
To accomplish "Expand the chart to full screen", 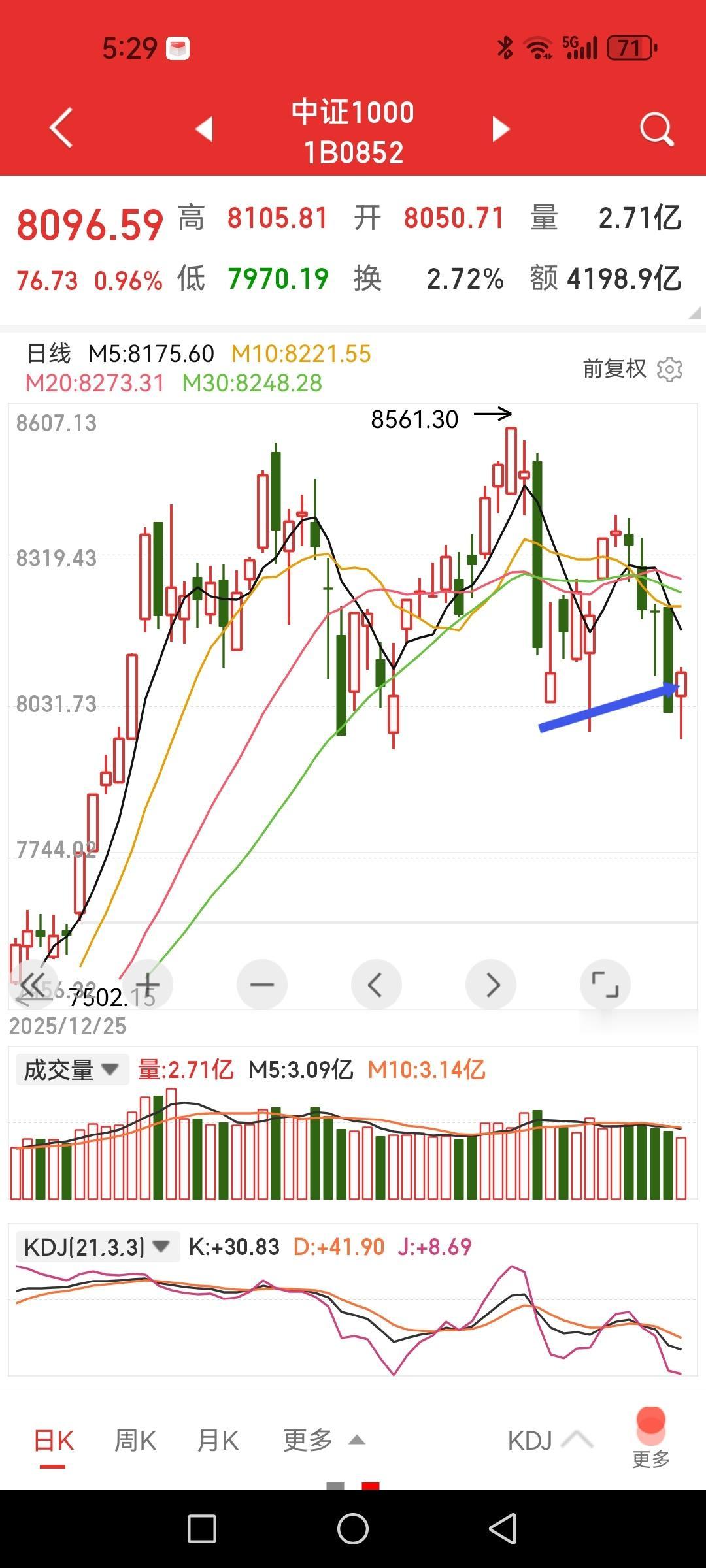I will click(x=605, y=984).
